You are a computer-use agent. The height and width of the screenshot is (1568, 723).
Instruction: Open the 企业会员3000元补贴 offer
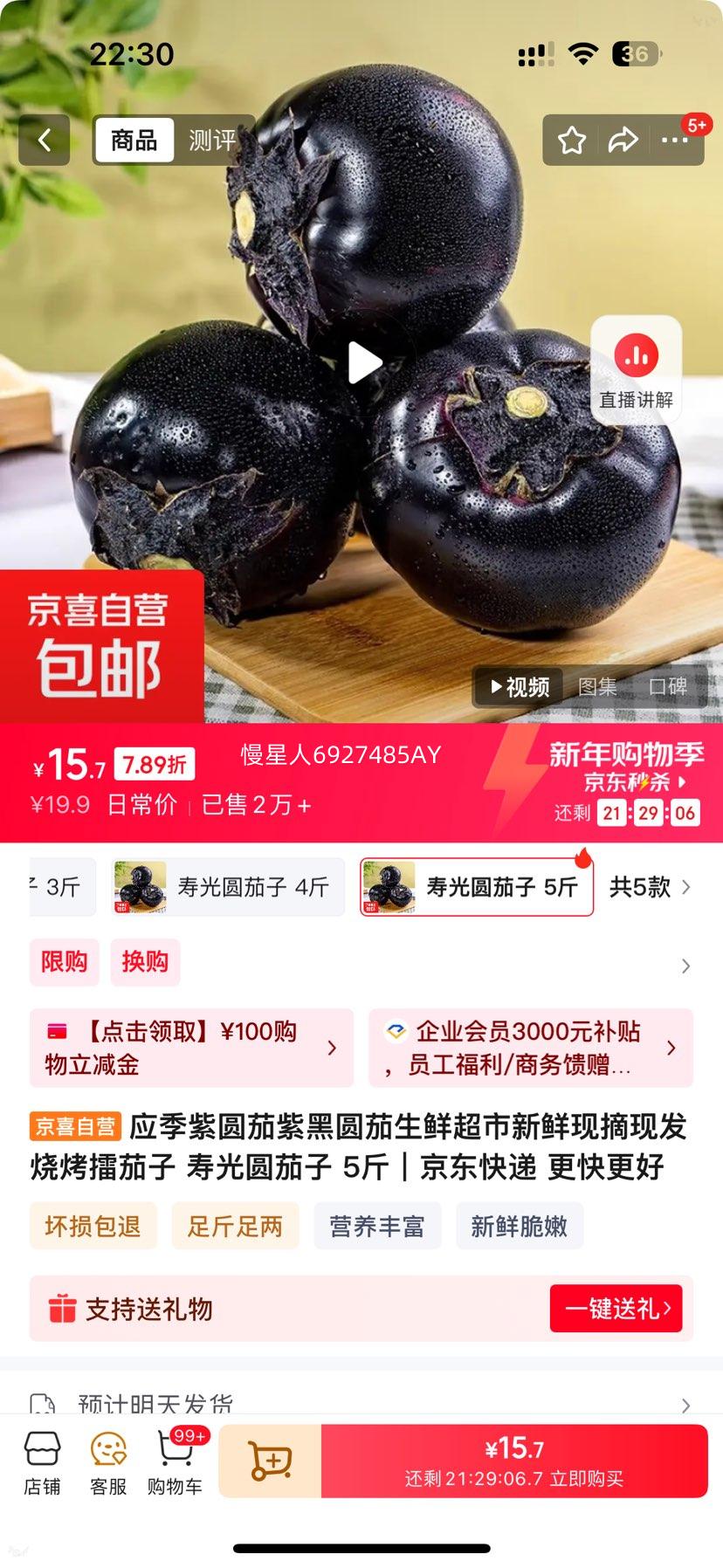click(530, 1048)
